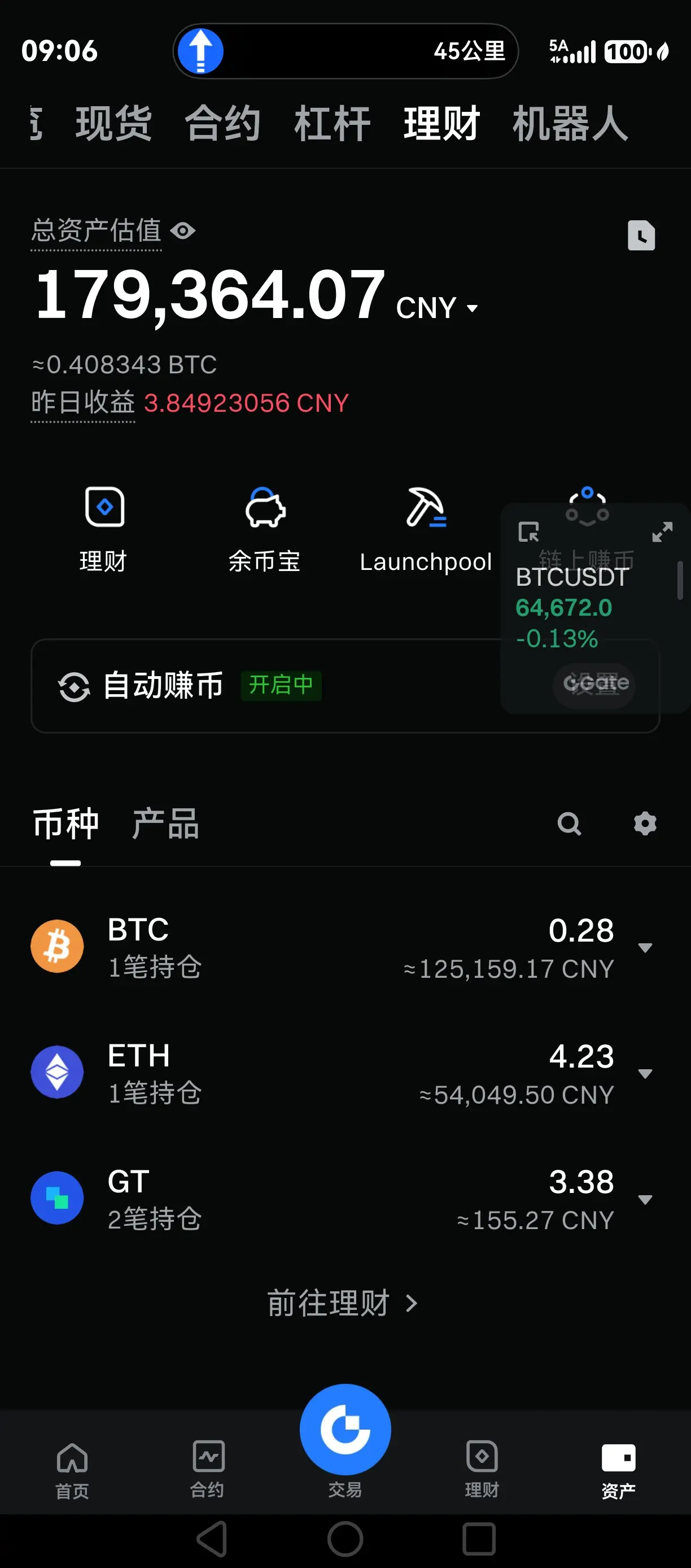Image resolution: width=691 pixels, height=1568 pixels.
Task: Change the CNY valuation currency
Action: 437,308
